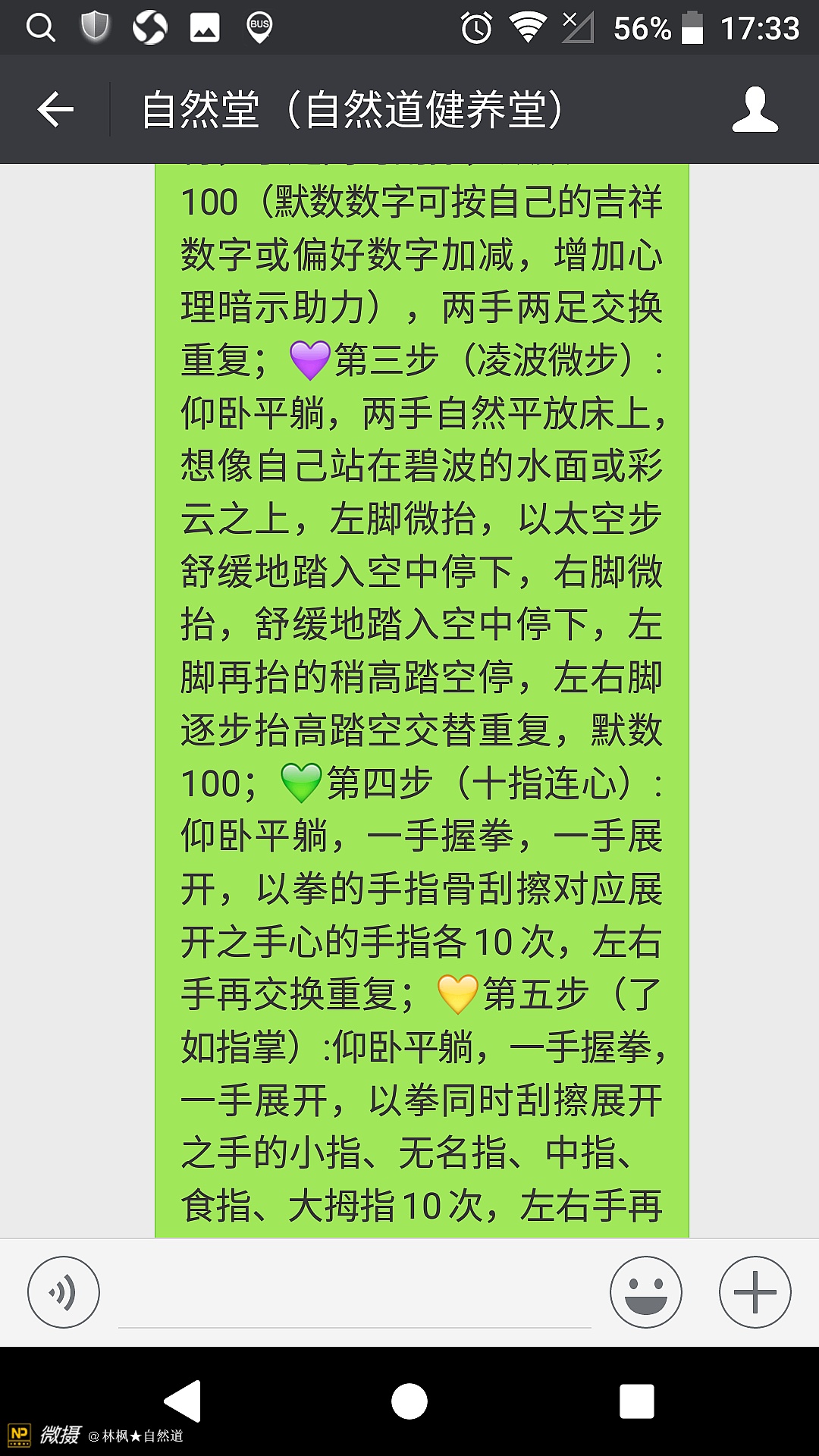The height and width of the screenshot is (1456, 819).
Task: Go back from the 自然堂 chat
Action: 55,110
